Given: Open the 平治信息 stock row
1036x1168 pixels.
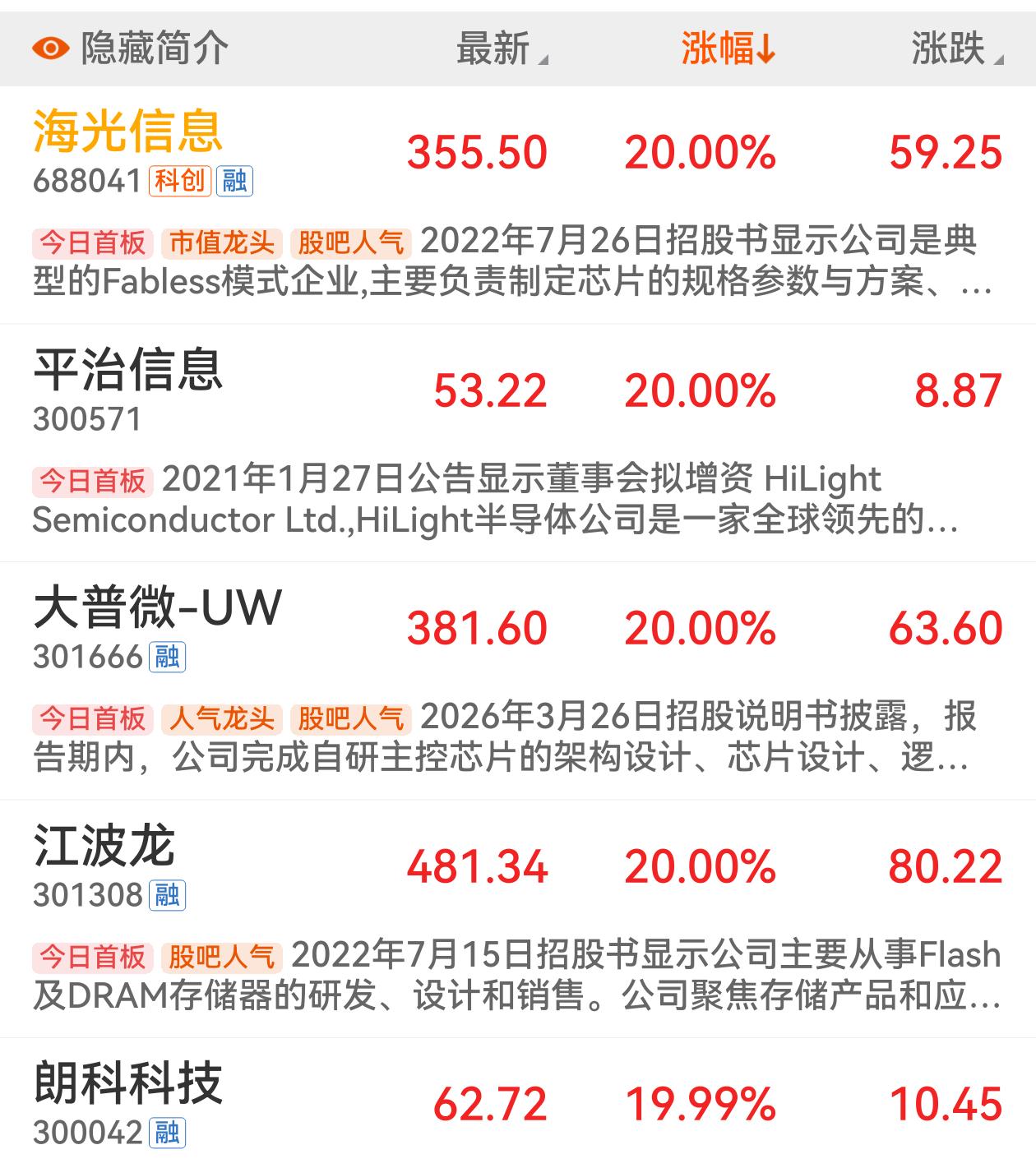Looking at the screenshot, I should tap(518, 443).
